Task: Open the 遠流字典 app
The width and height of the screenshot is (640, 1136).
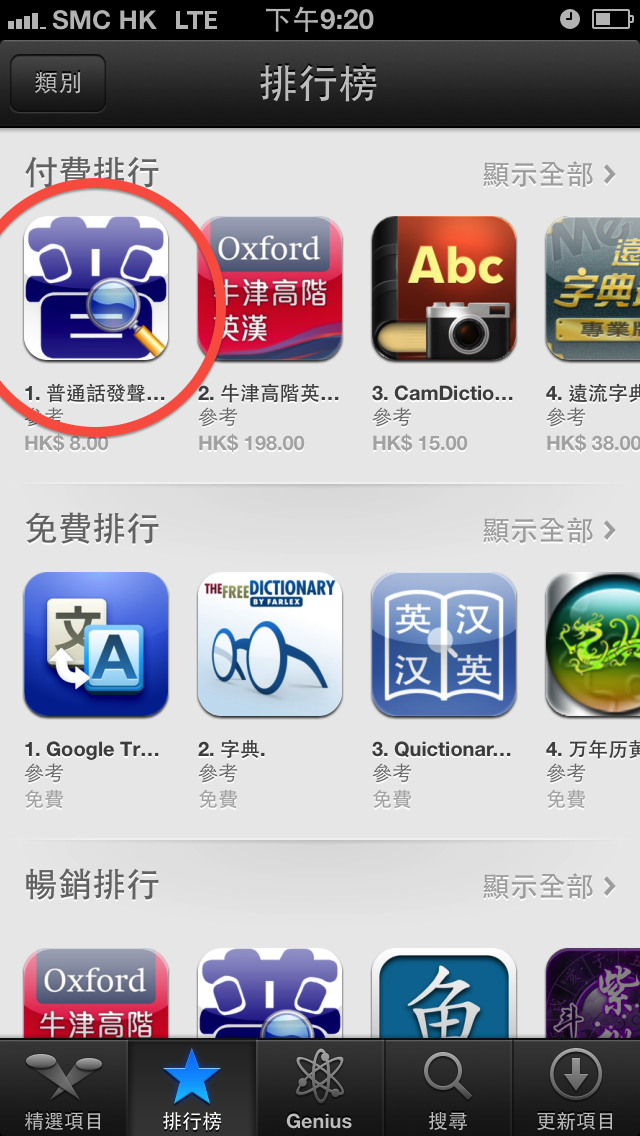Action: point(592,288)
